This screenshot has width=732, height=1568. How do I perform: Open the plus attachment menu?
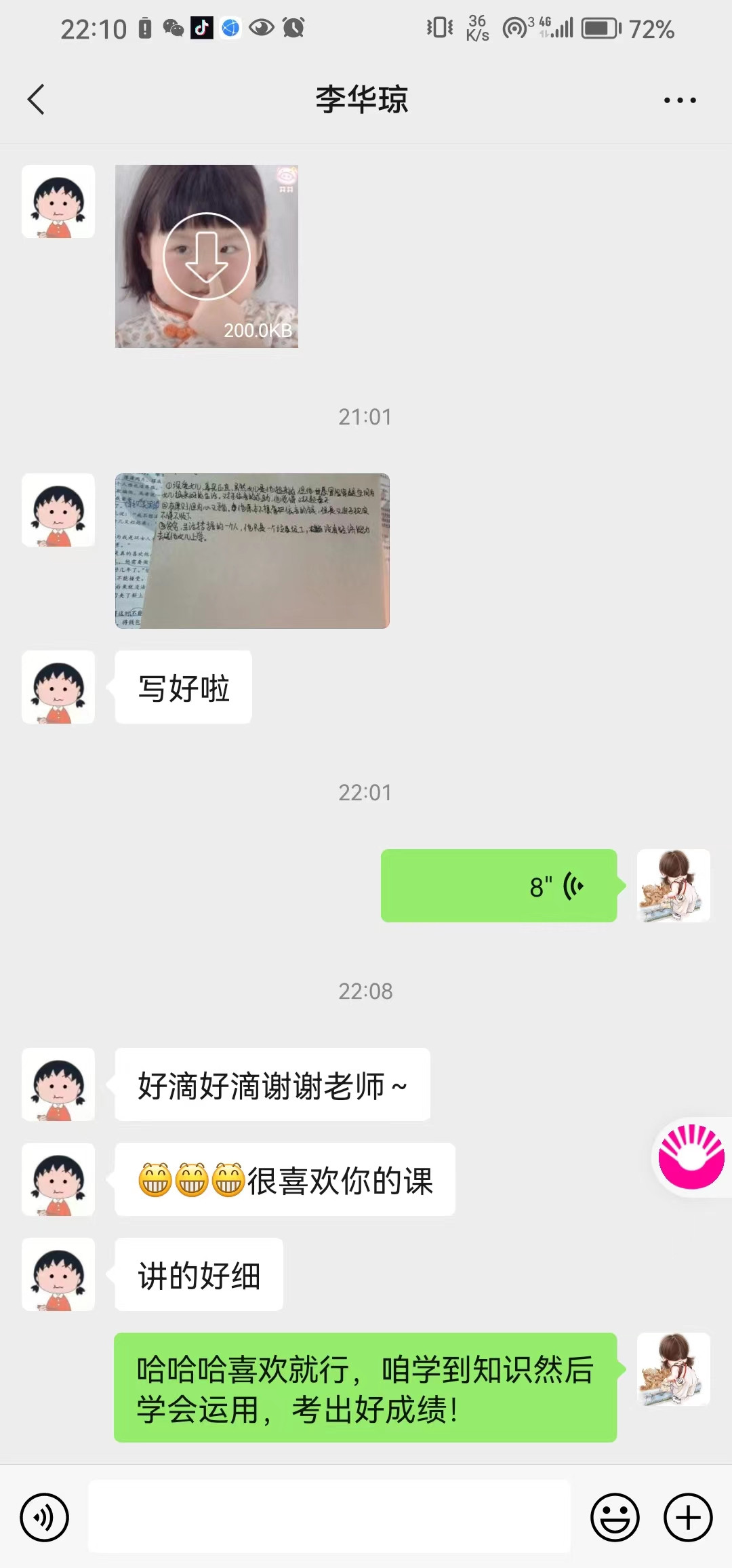point(688,1517)
